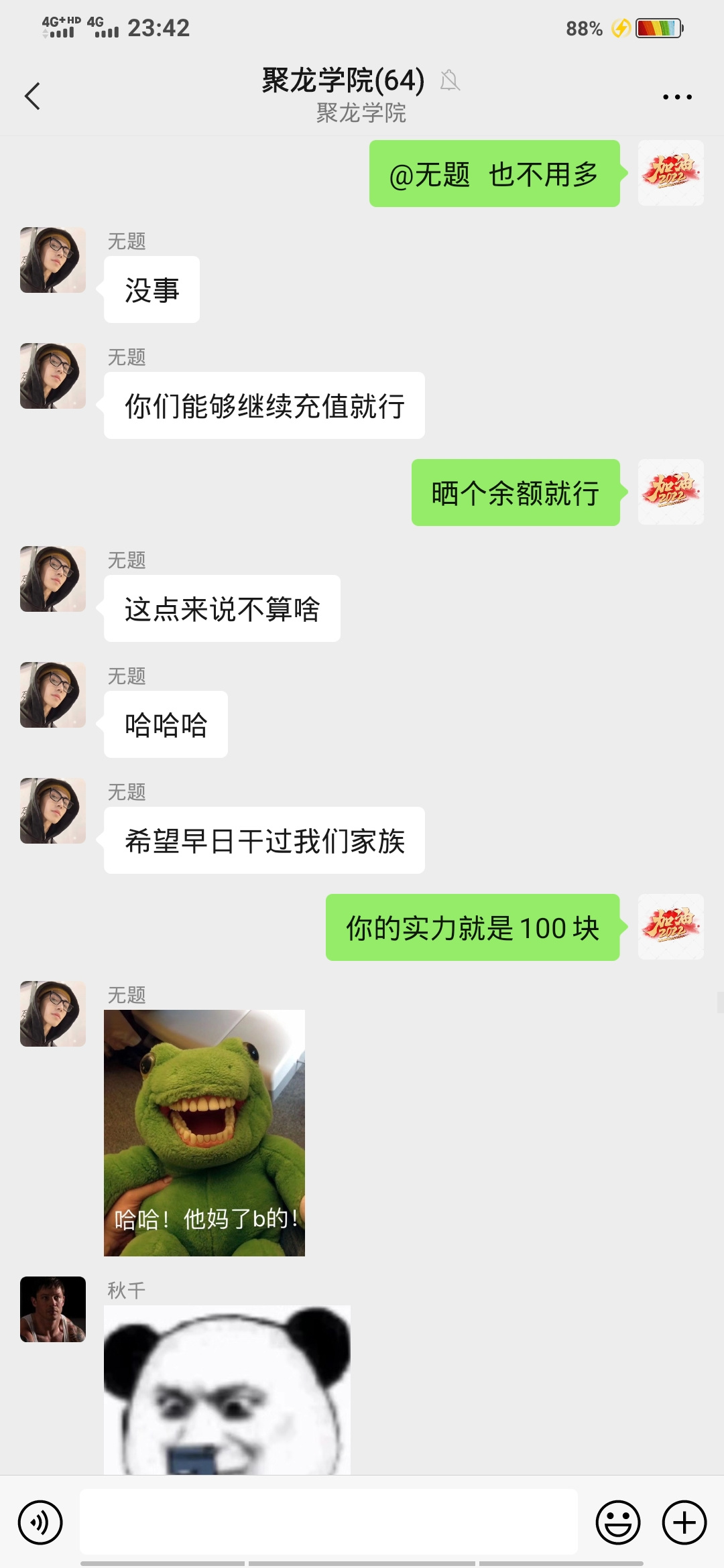724x1568 pixels.
Task: Tap the muted notification bell icon
Action: [450, 81]
